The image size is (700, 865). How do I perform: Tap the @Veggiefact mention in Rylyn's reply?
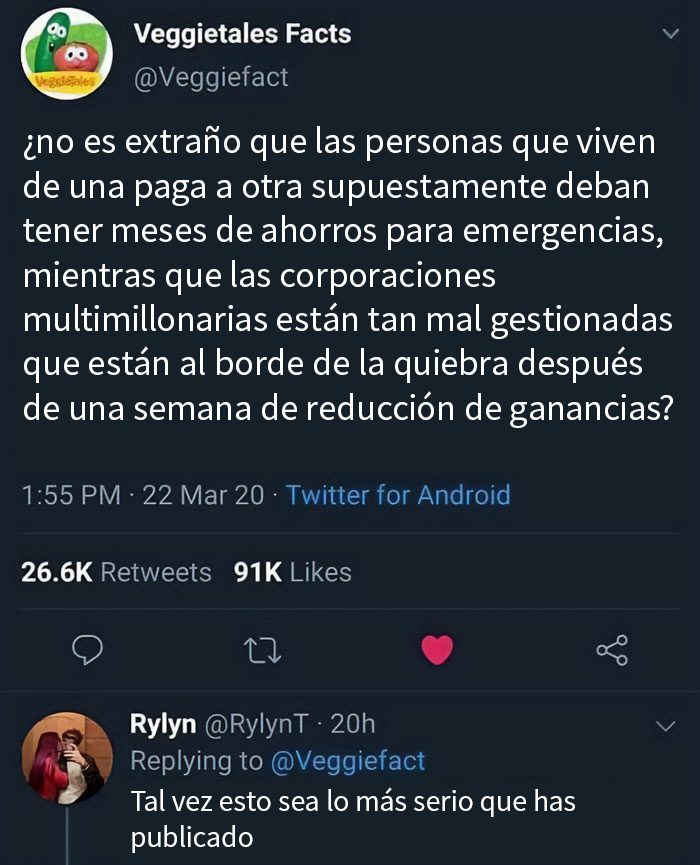tap(348, 761)
